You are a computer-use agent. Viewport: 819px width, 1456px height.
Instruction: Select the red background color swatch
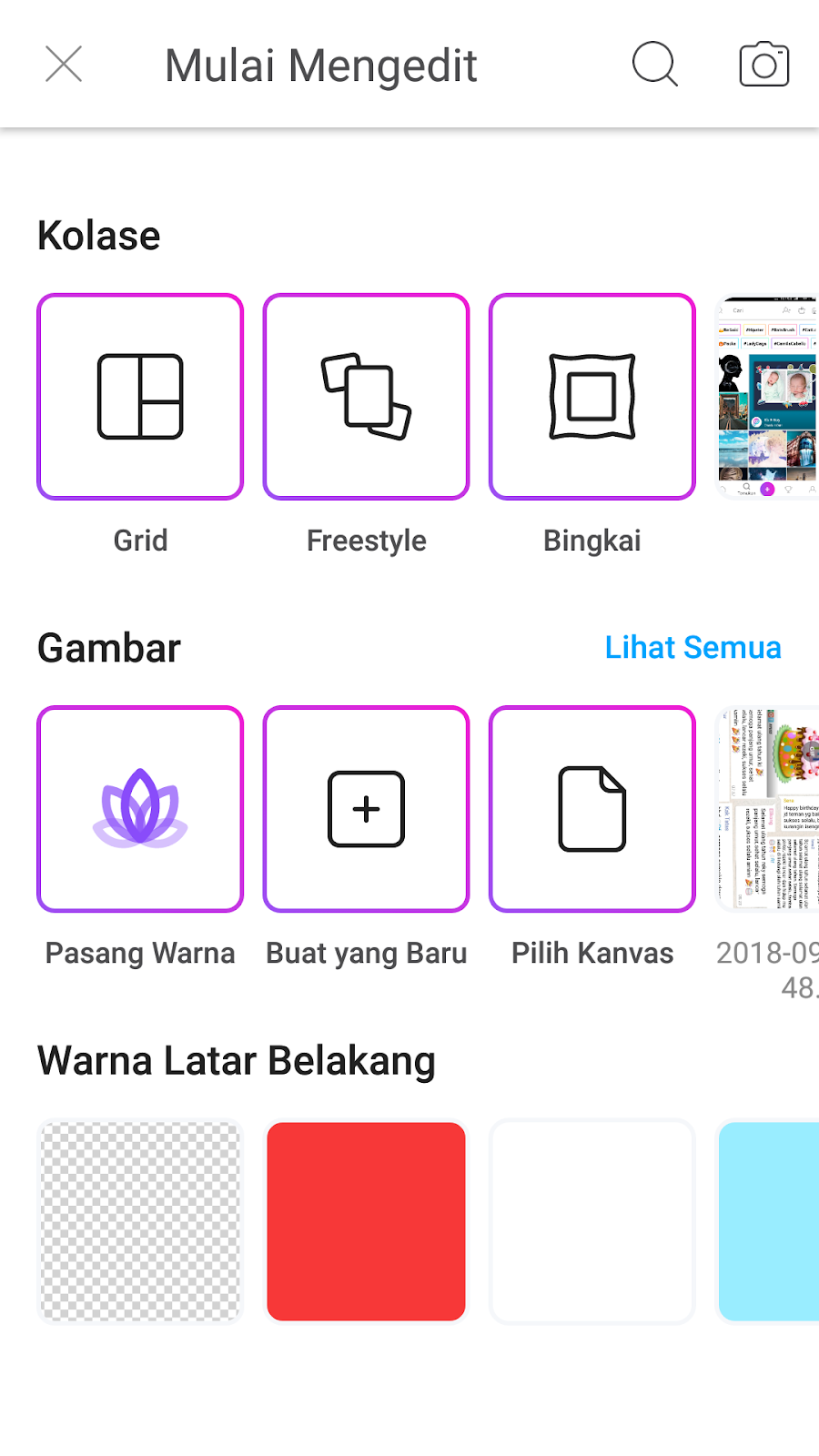366,1221
